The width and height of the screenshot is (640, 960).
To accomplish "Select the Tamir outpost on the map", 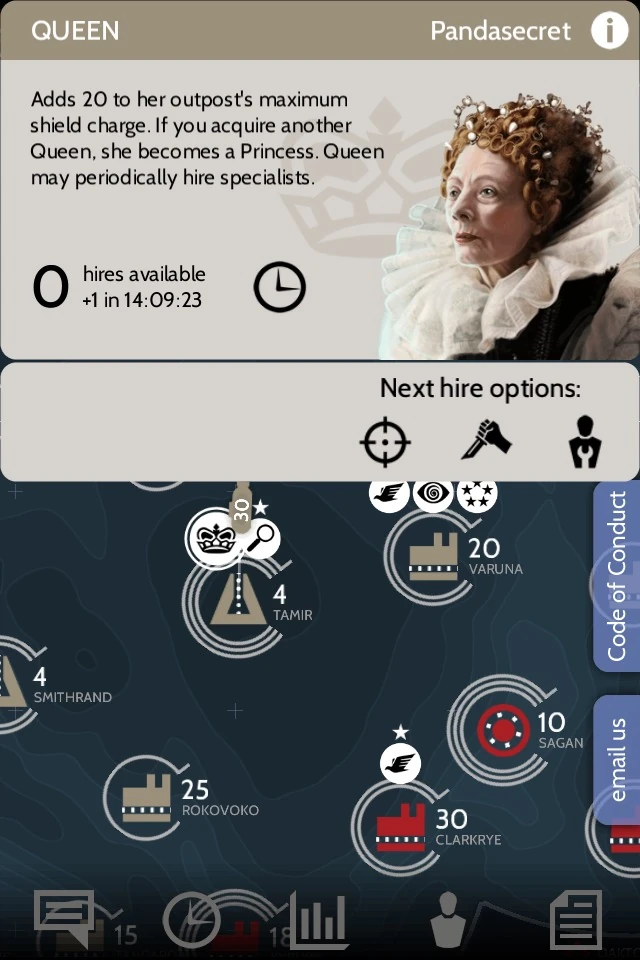I will click(x=238, y=601).
